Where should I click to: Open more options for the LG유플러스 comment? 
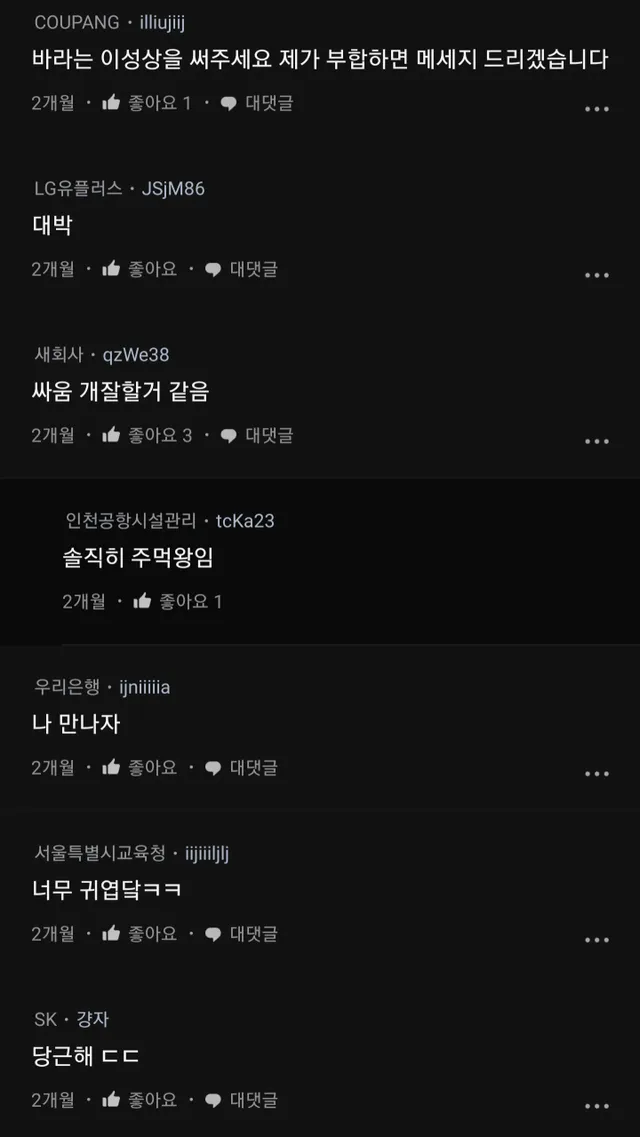click(x=596, y=274)
